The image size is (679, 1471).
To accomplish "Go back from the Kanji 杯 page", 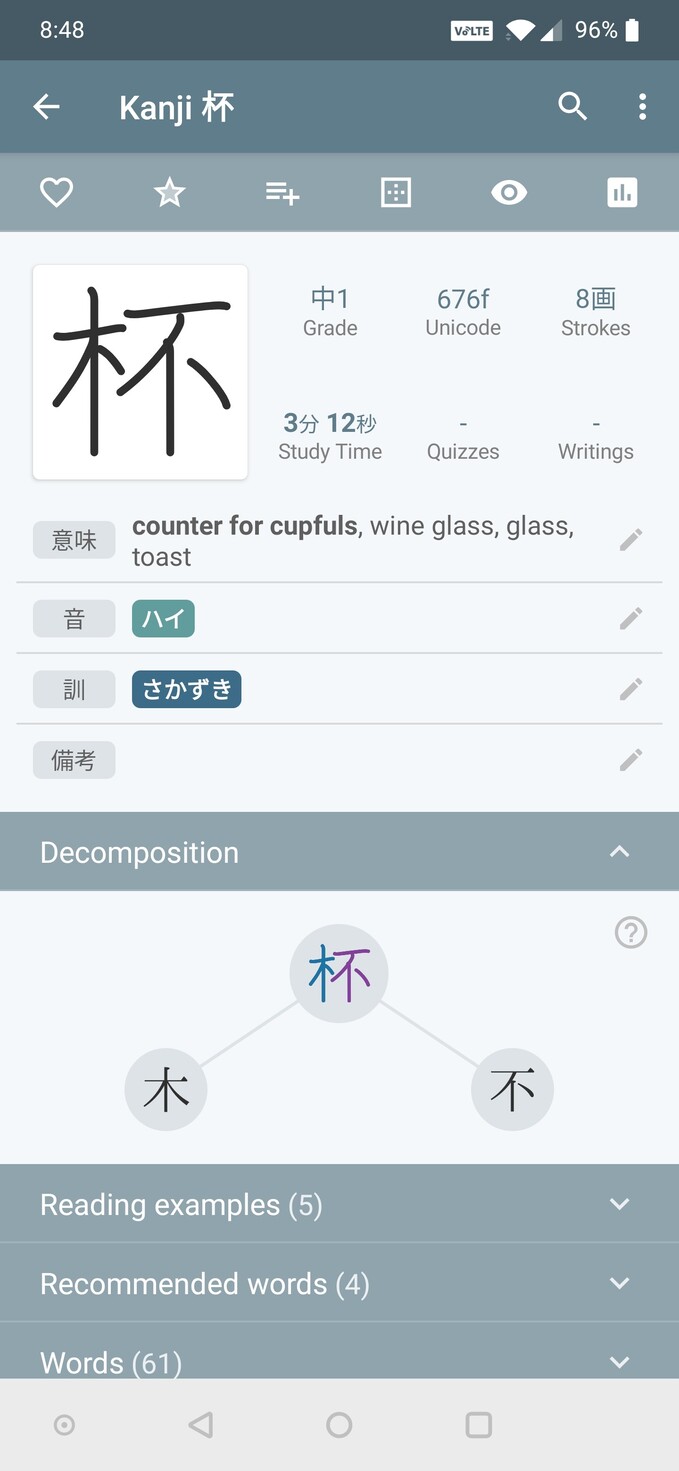I will pos(47,107).
